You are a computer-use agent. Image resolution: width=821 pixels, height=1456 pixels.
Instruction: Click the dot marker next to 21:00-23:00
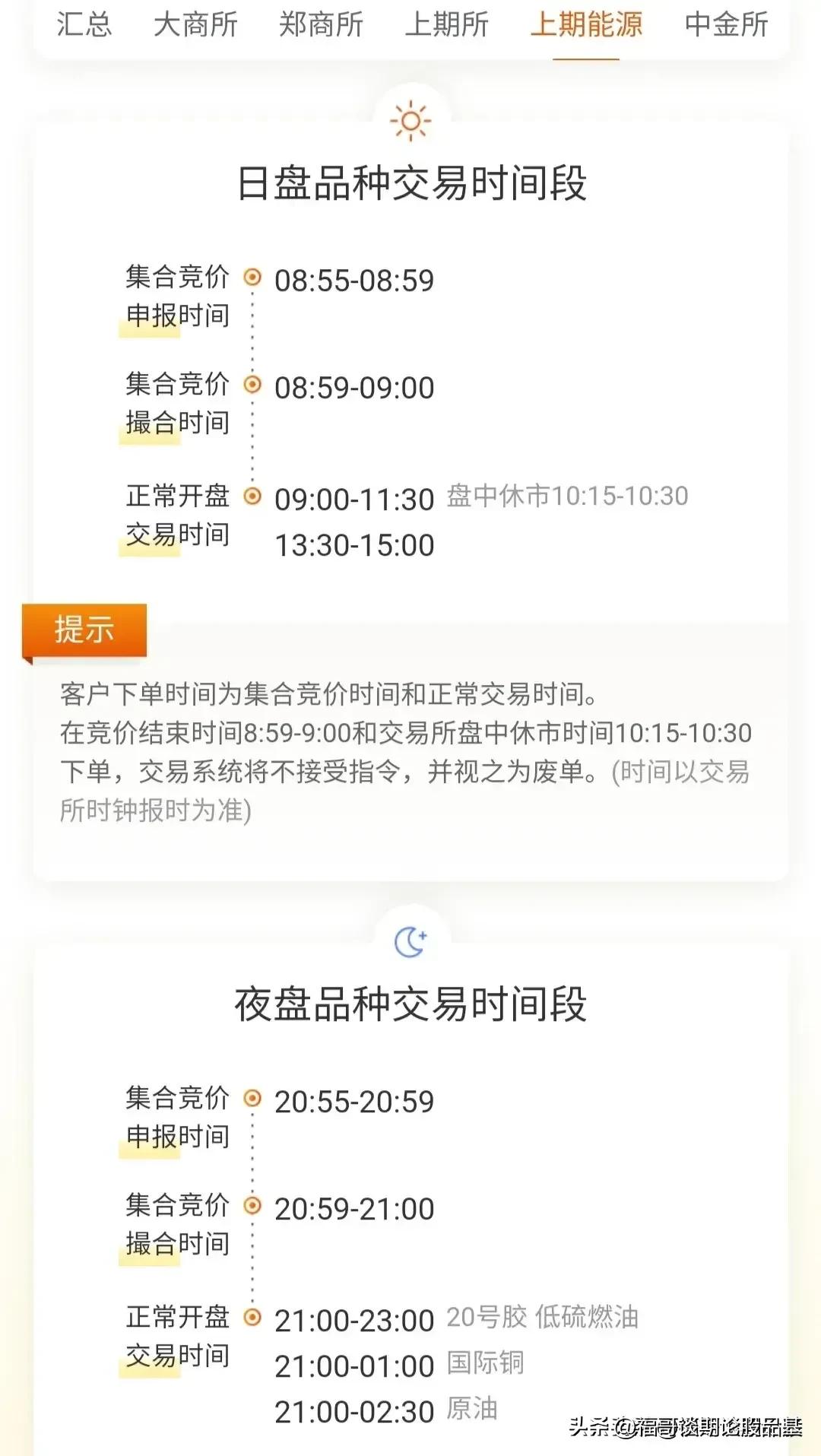(x=252, y=1316)
